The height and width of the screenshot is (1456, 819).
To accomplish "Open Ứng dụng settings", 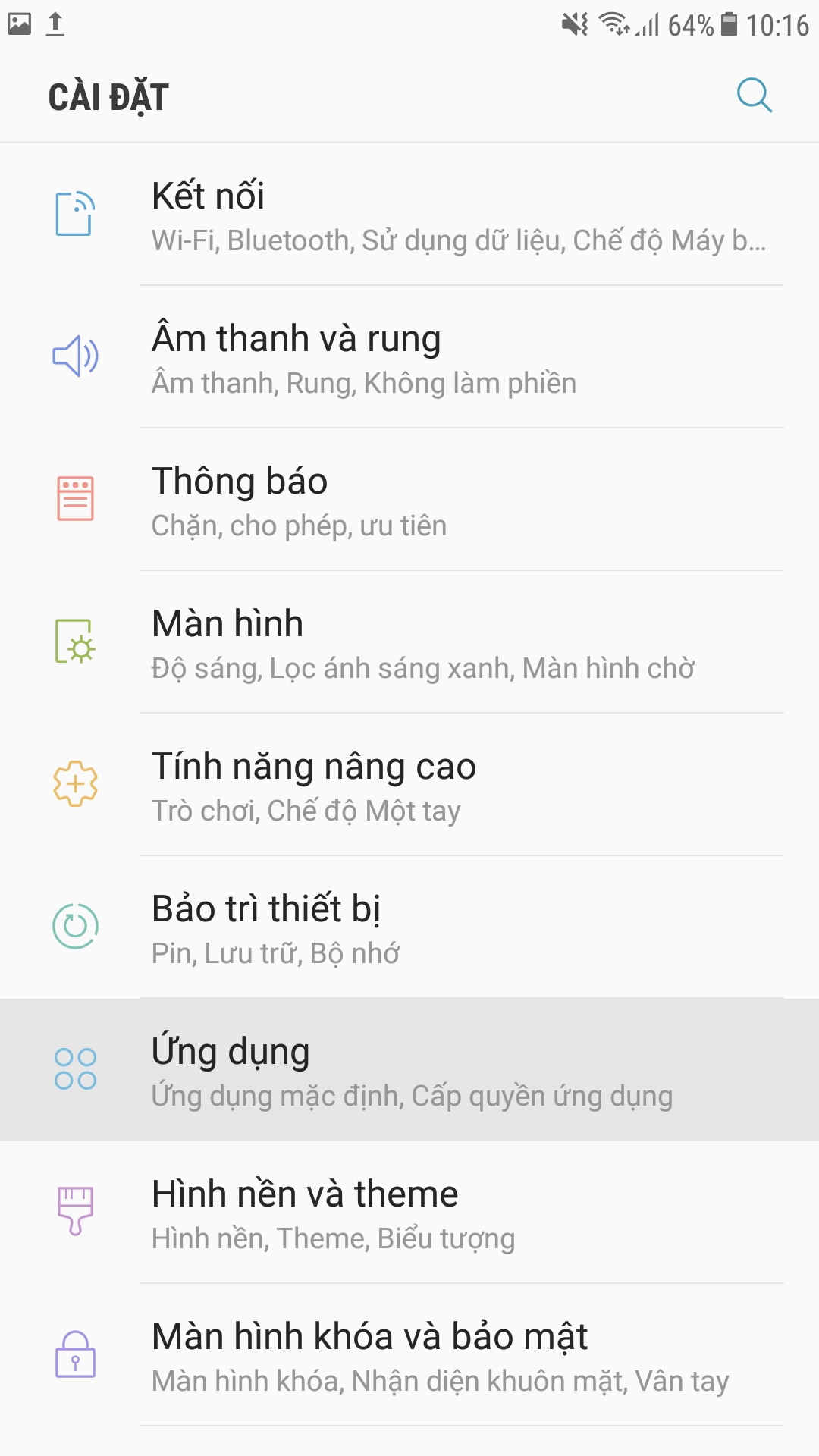I will tap(409, 1070).
